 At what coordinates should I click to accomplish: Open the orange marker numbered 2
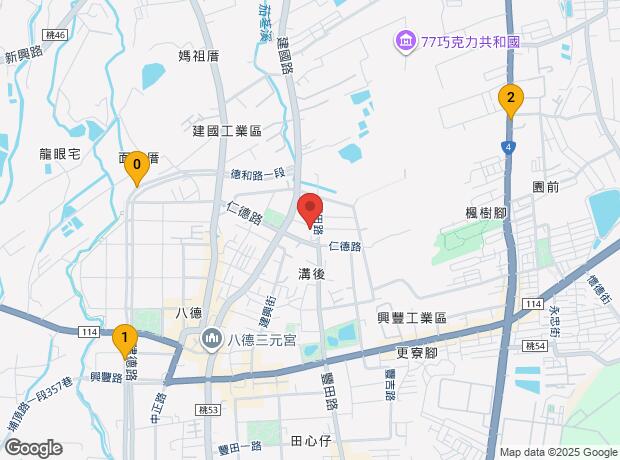(x=510, y=99)
